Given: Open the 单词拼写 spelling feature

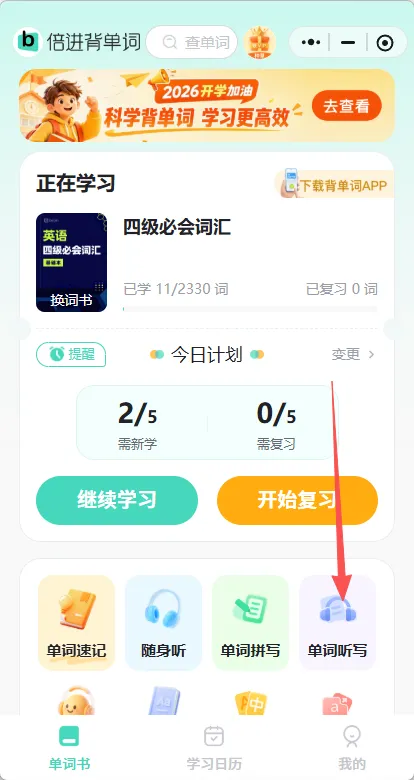Looking at the screenshot, I should 250,623.
